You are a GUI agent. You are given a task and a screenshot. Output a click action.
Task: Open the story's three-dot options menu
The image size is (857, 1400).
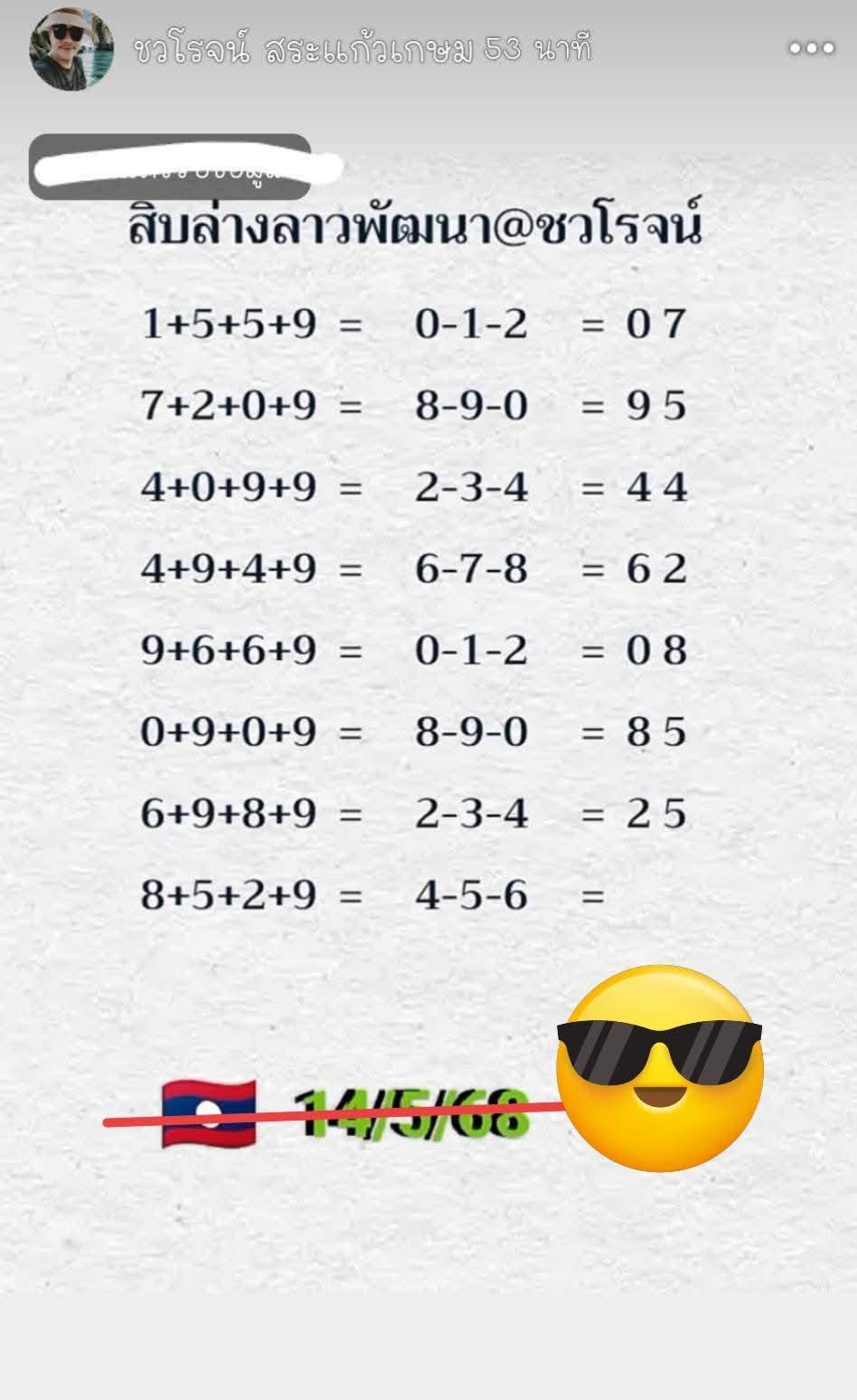[x=811, y=49]
